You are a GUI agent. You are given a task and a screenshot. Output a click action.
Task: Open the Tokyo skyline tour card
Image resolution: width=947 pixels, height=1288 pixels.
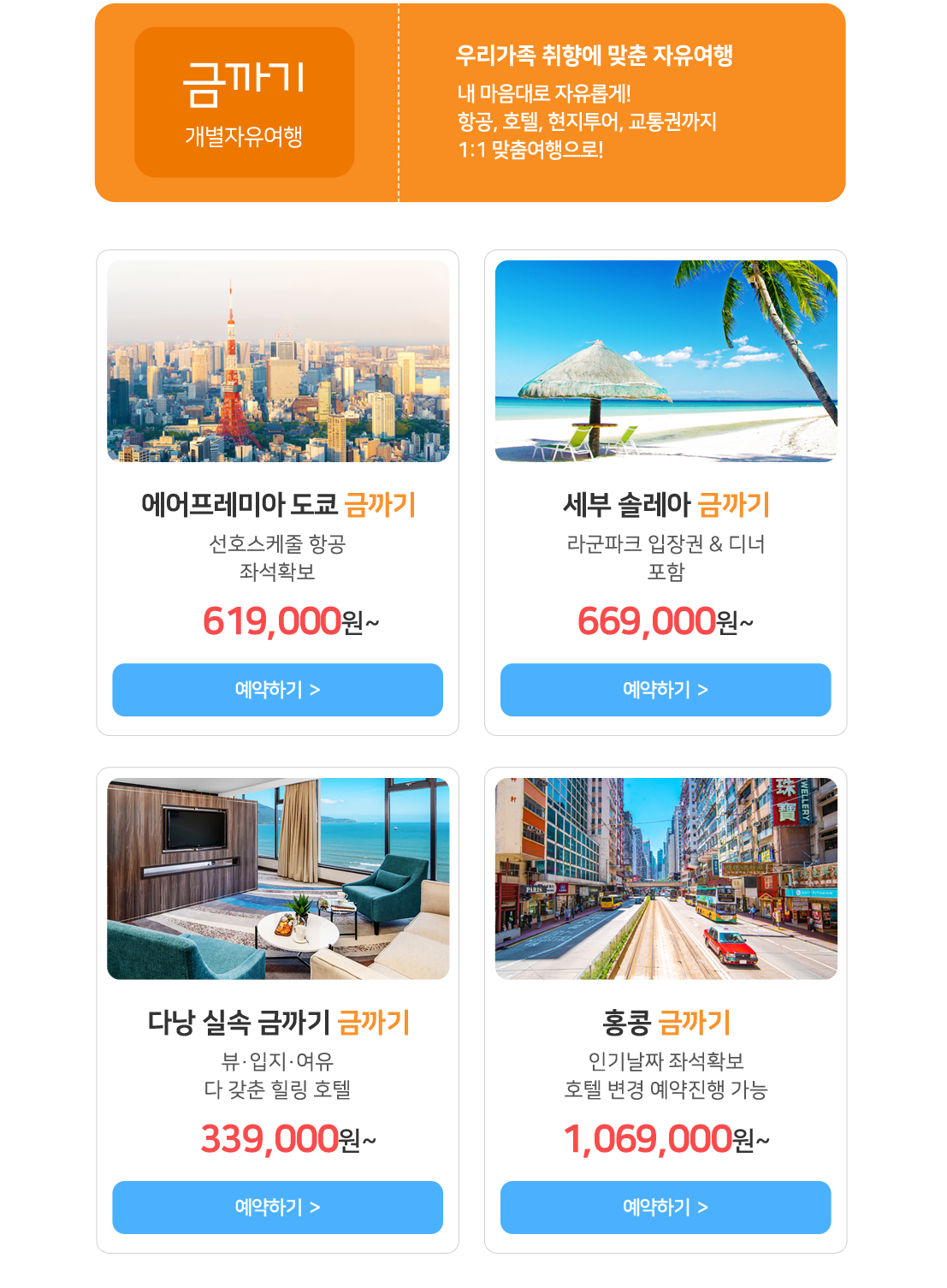pyautogui.click(x=278, y=361)
